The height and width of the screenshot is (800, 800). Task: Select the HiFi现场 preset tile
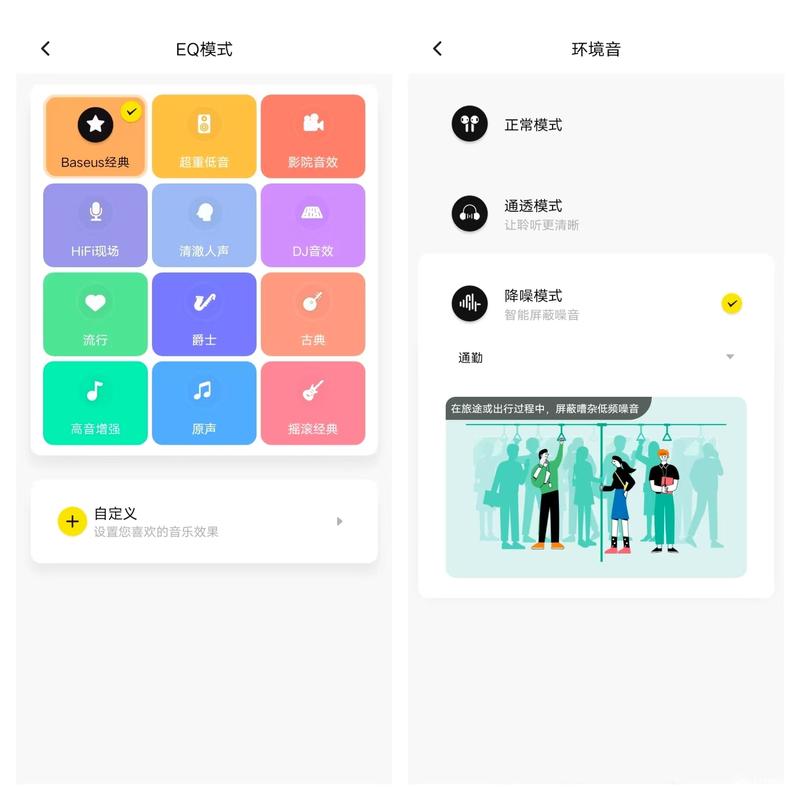click(x=95, y=225)
